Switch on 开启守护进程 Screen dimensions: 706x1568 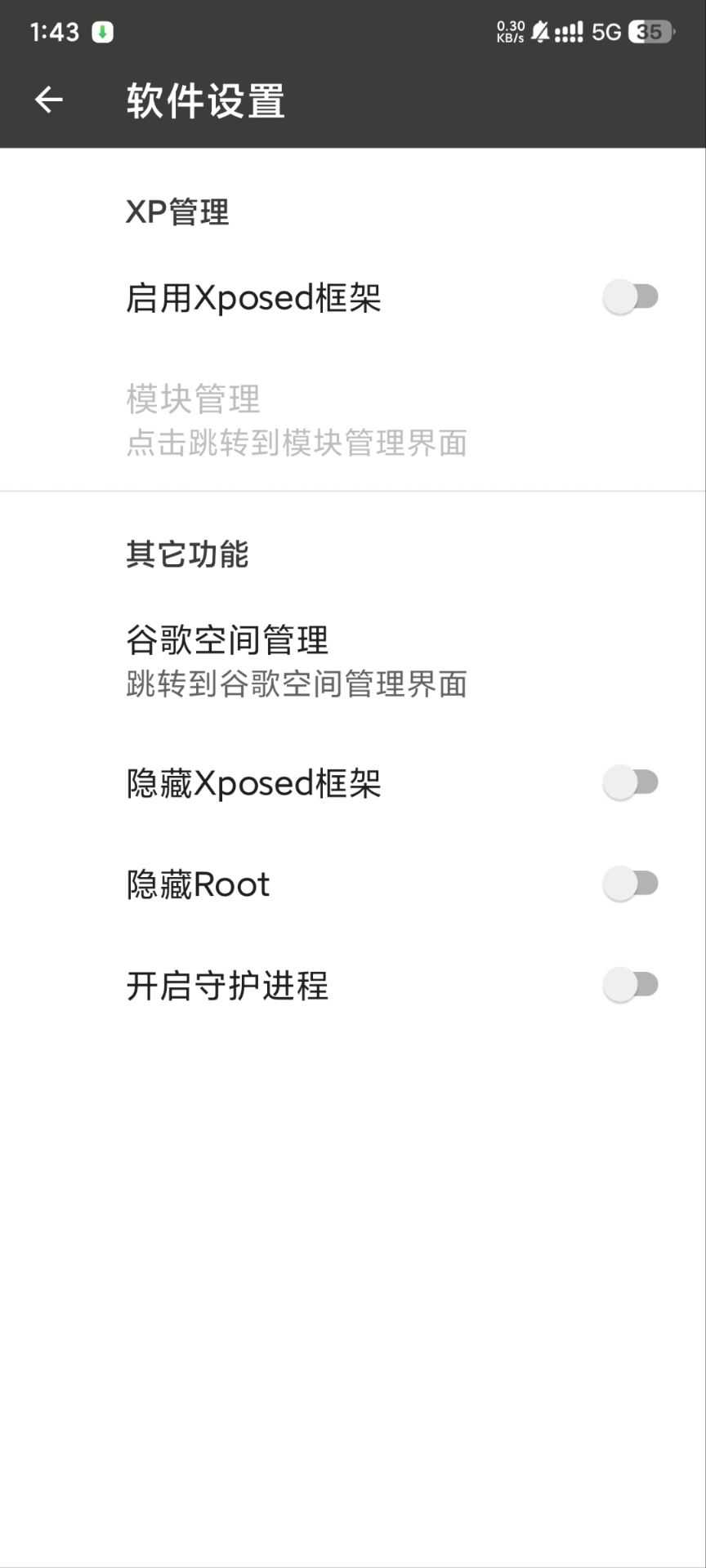pyautogui.click(x=630, y=985)
